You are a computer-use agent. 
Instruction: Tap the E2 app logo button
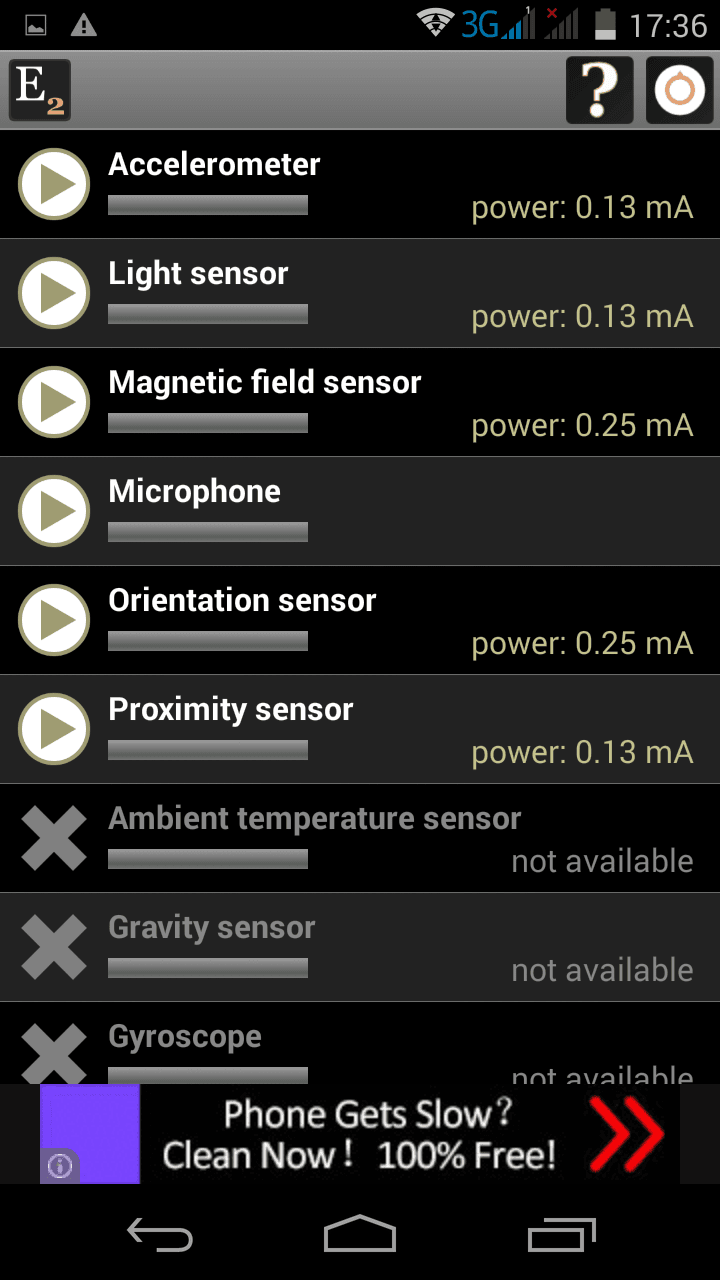(40, 90)
